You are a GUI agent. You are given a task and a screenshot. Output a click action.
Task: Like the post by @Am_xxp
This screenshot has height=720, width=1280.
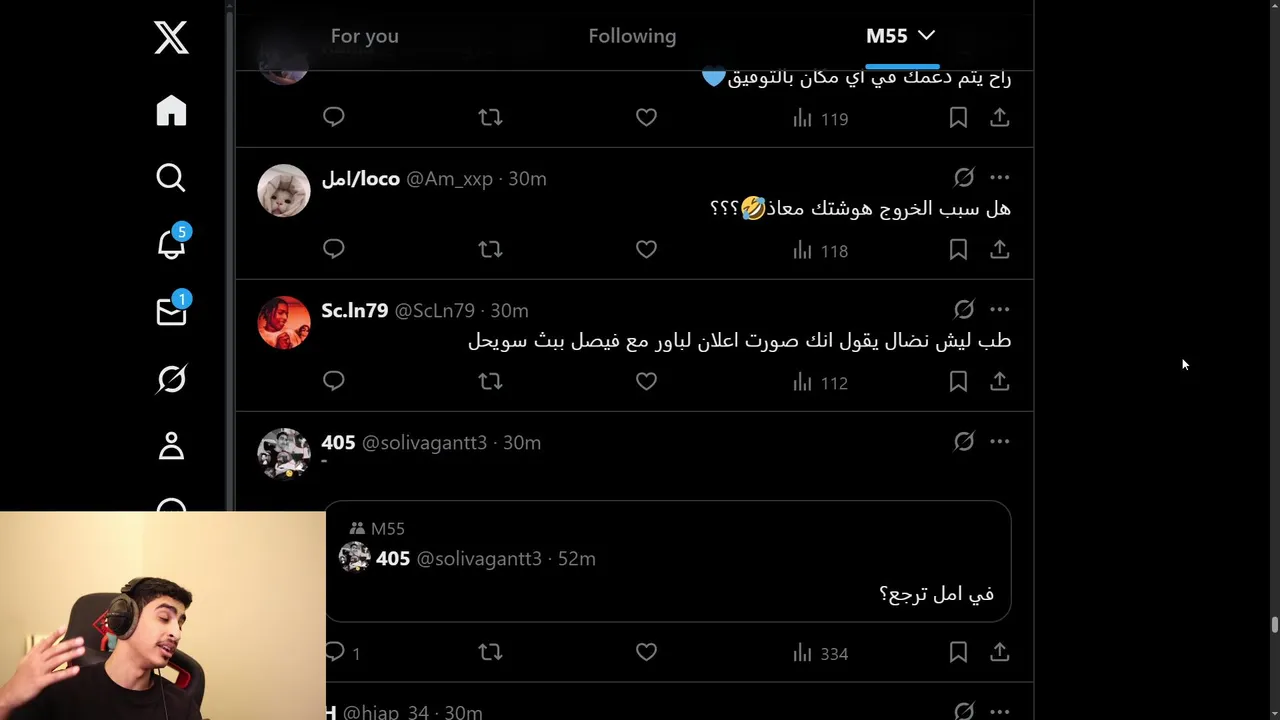(646, 249)
